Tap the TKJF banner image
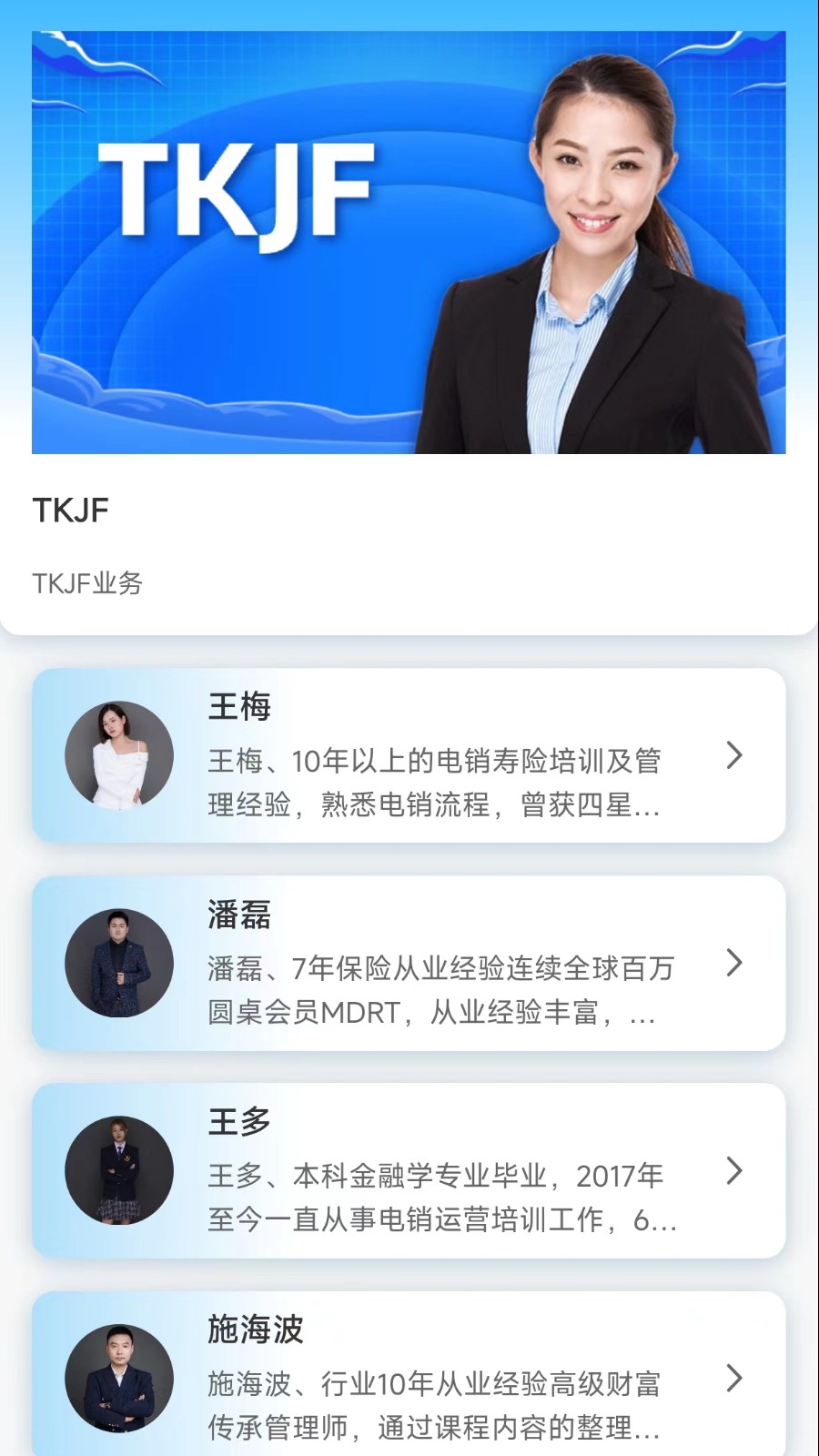819x1456 pixels. coord(409,242)
